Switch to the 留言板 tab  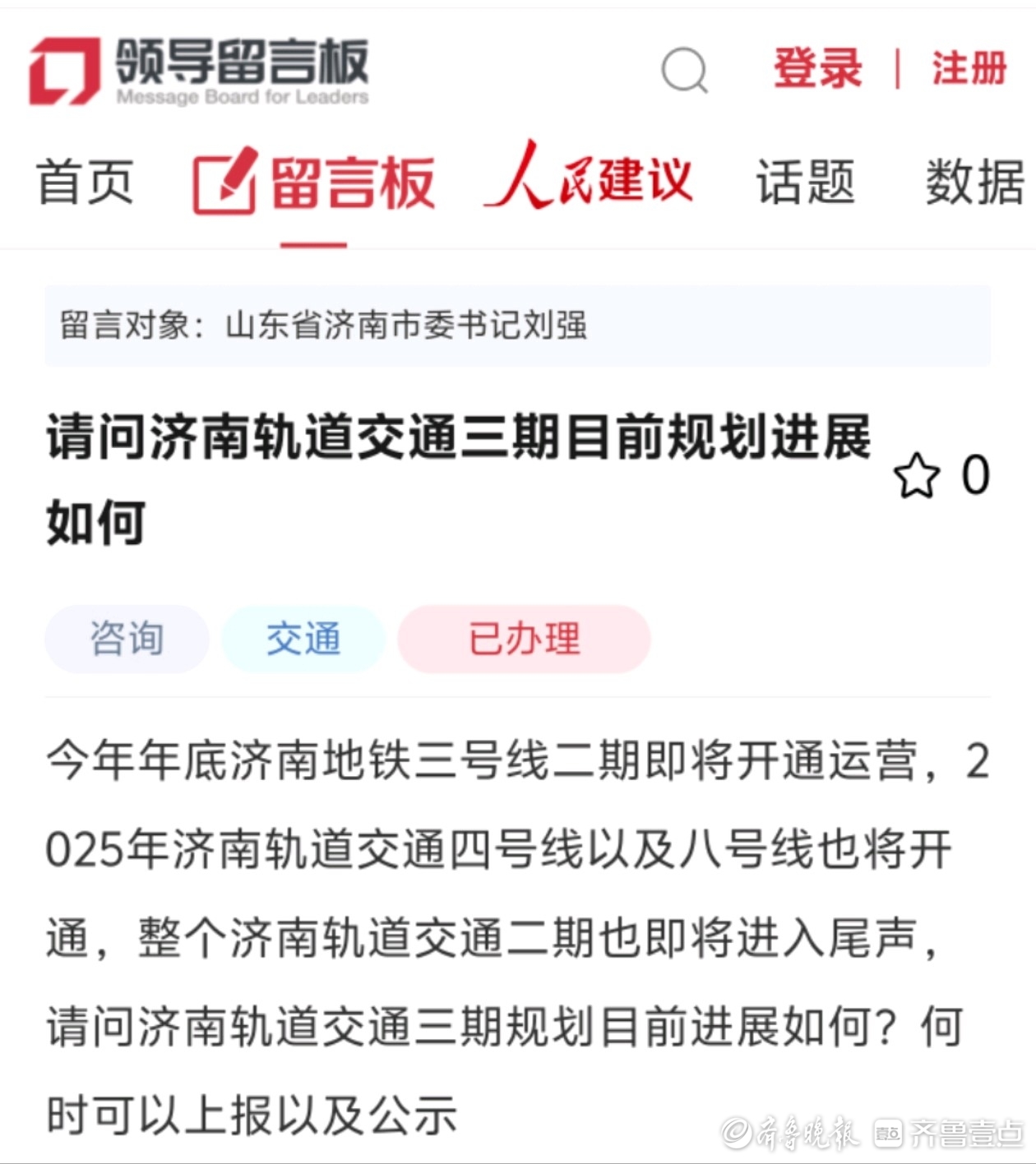point(314,182)
